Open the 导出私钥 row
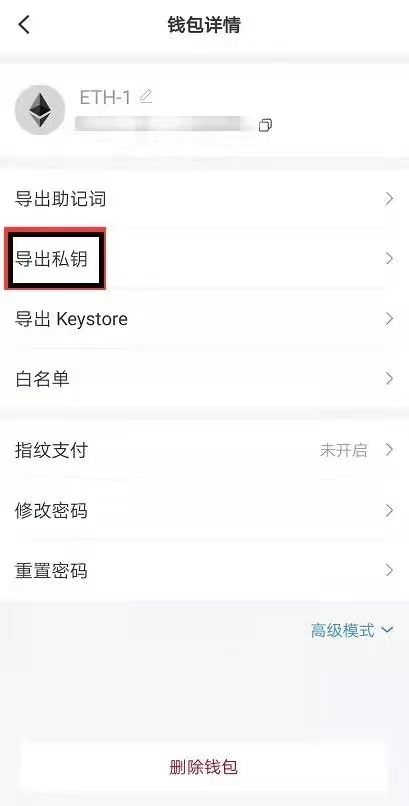Screen dimensions: 409x806 click(204, 259)
